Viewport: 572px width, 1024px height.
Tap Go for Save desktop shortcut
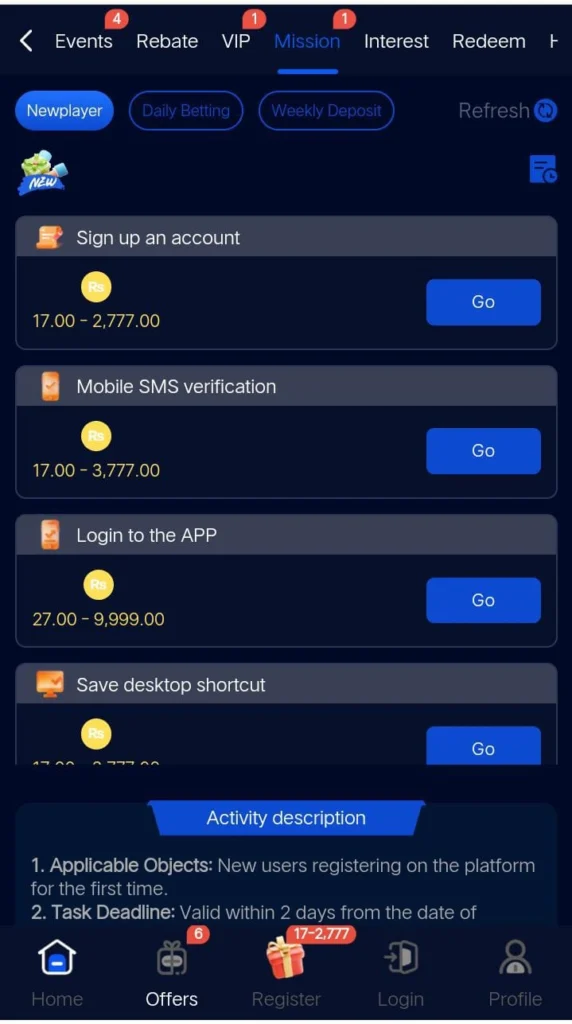[483, 746]
